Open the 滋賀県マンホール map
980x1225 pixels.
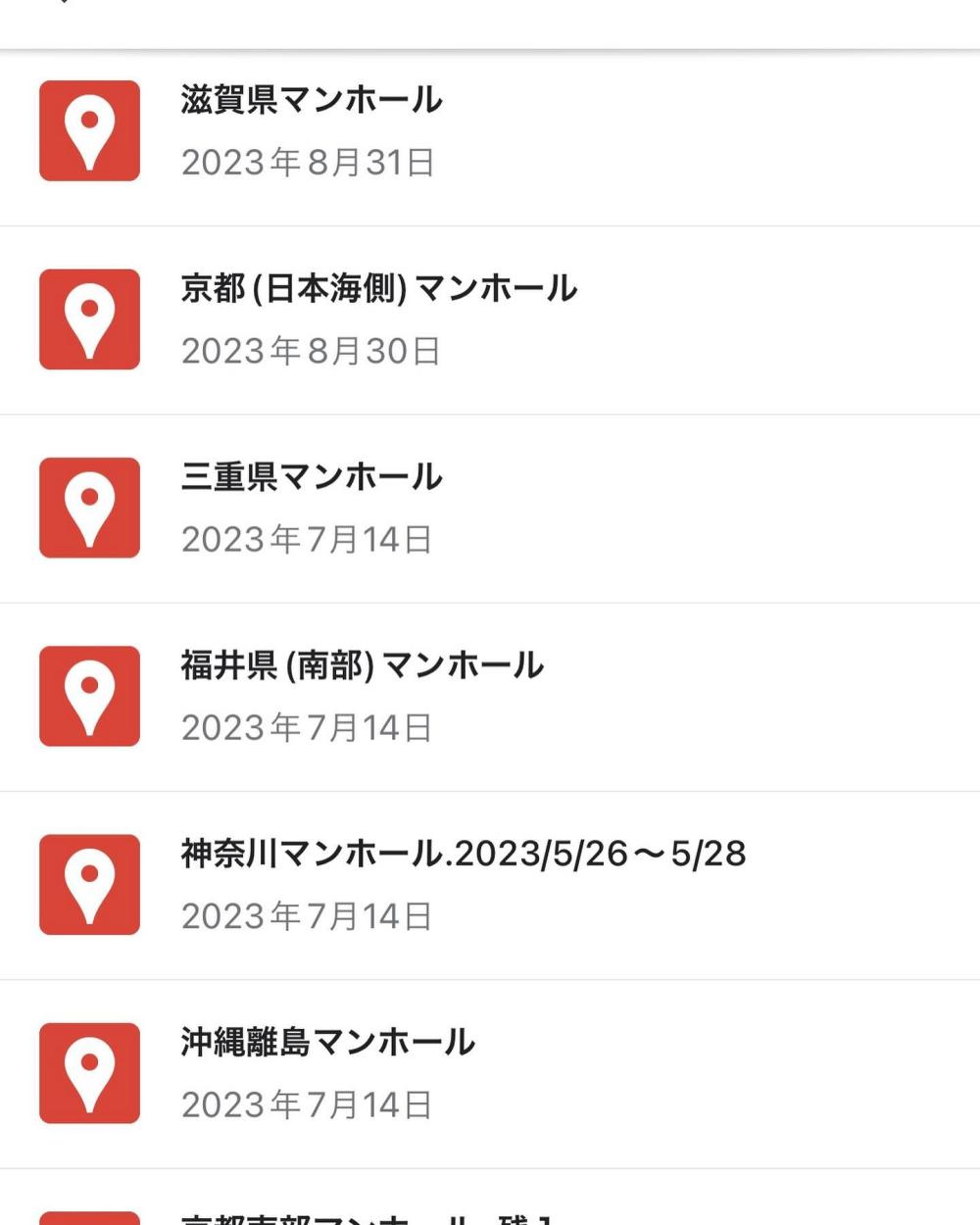pos(312,100)
